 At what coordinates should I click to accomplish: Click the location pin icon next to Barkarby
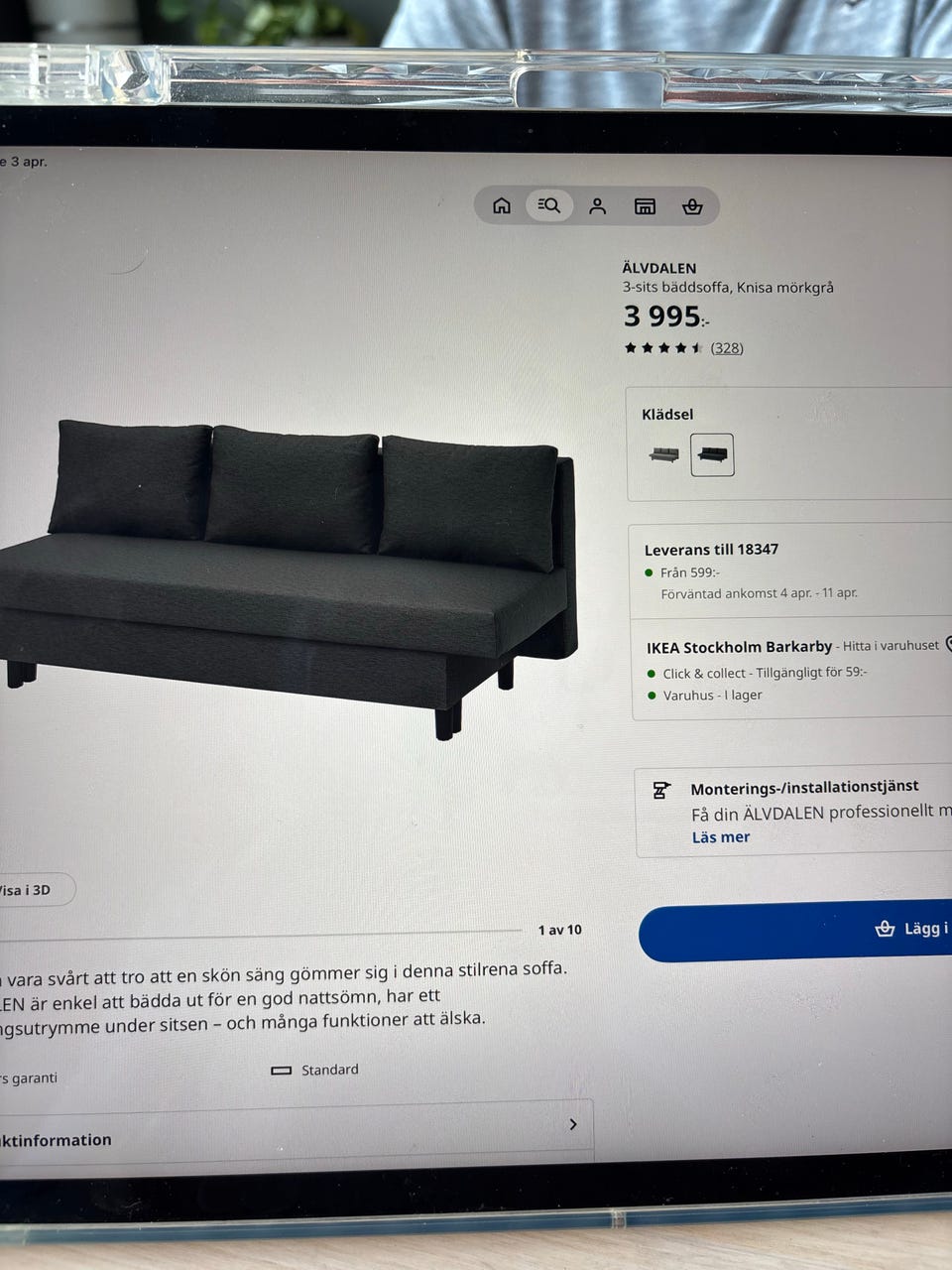point(947,645)
